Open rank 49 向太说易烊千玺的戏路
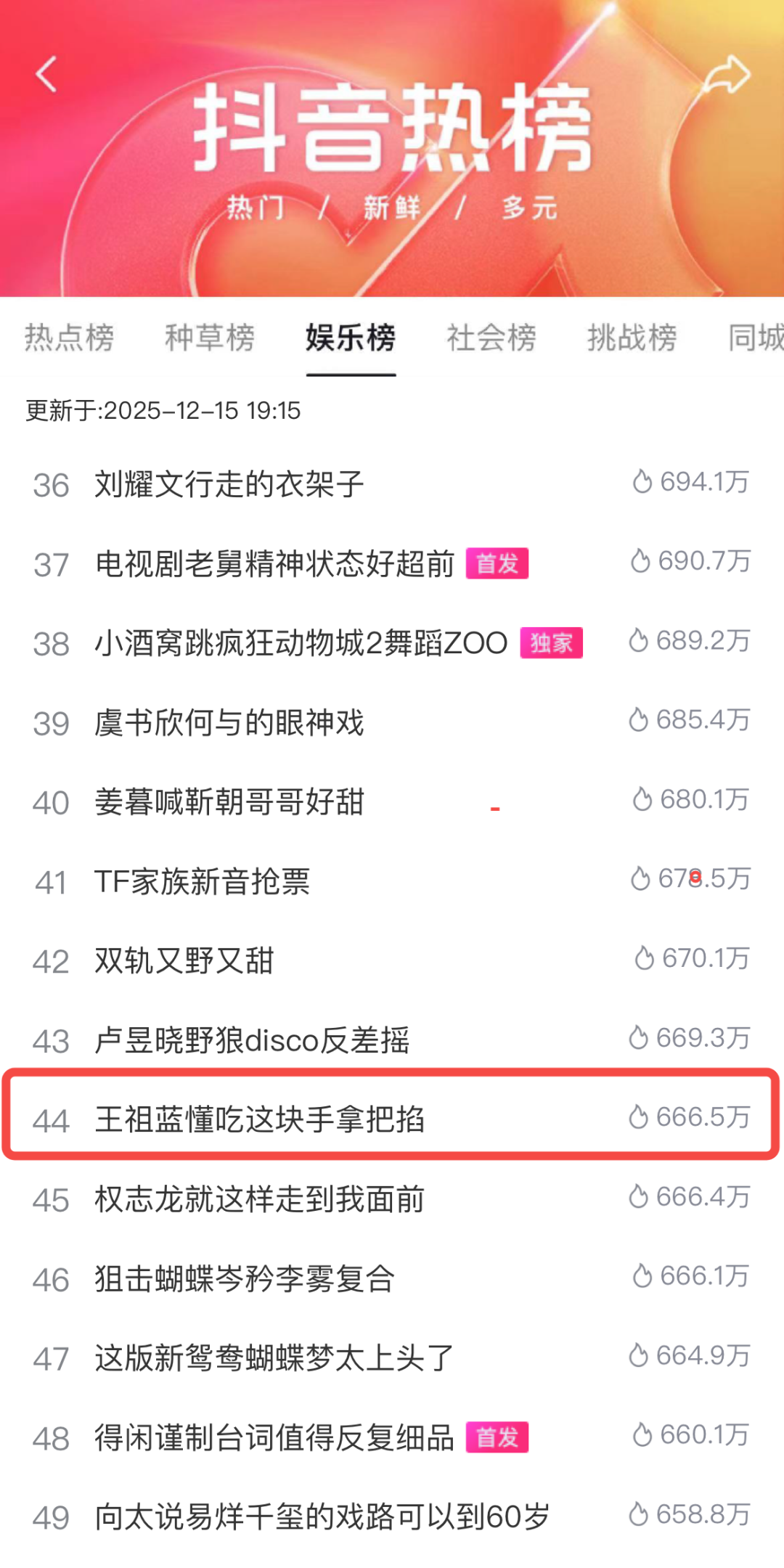The width and height of the screenshot is (784, 1568). [322, 1517]
